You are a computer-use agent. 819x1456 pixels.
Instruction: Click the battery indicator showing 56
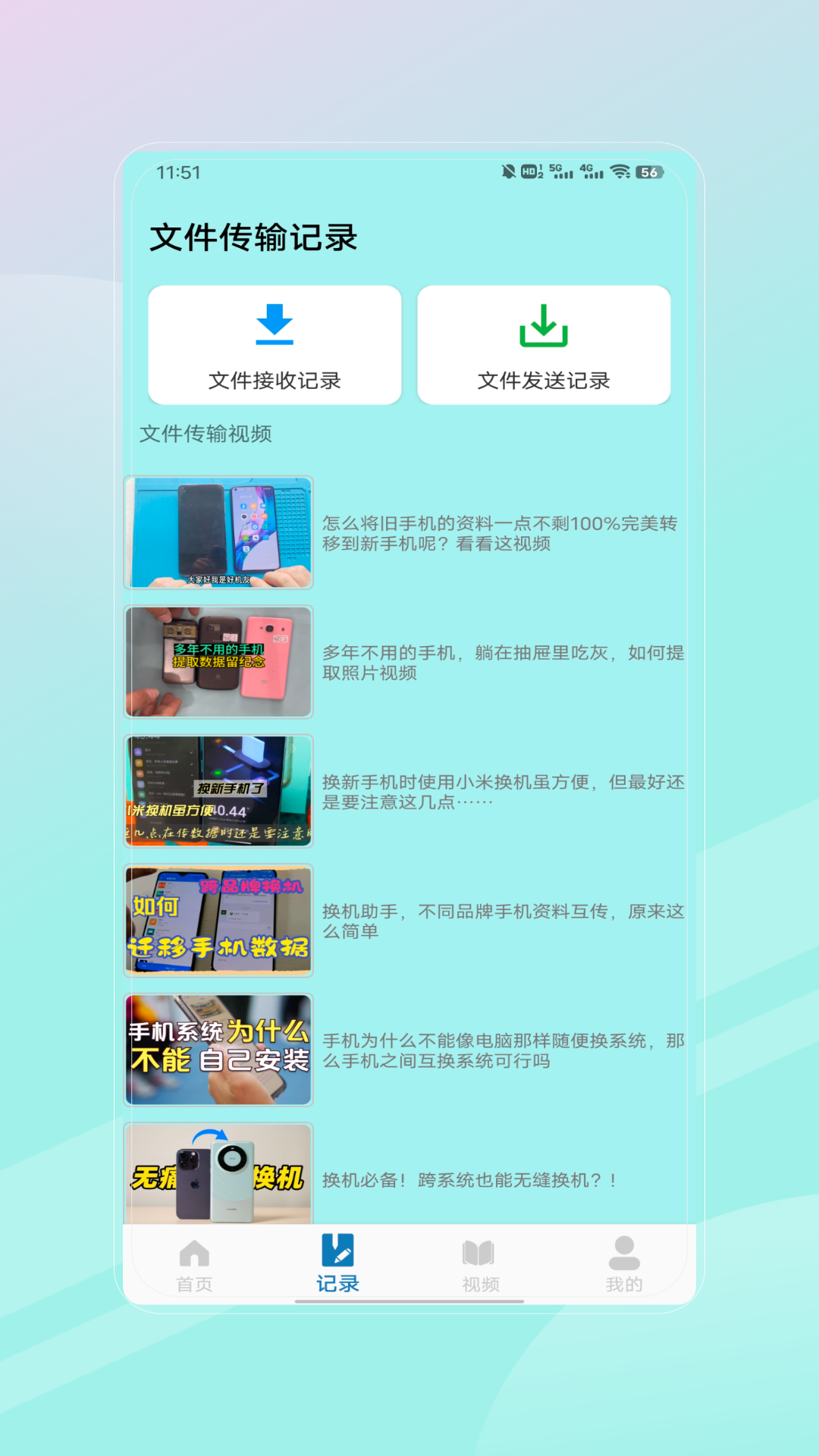coord(648,171)
